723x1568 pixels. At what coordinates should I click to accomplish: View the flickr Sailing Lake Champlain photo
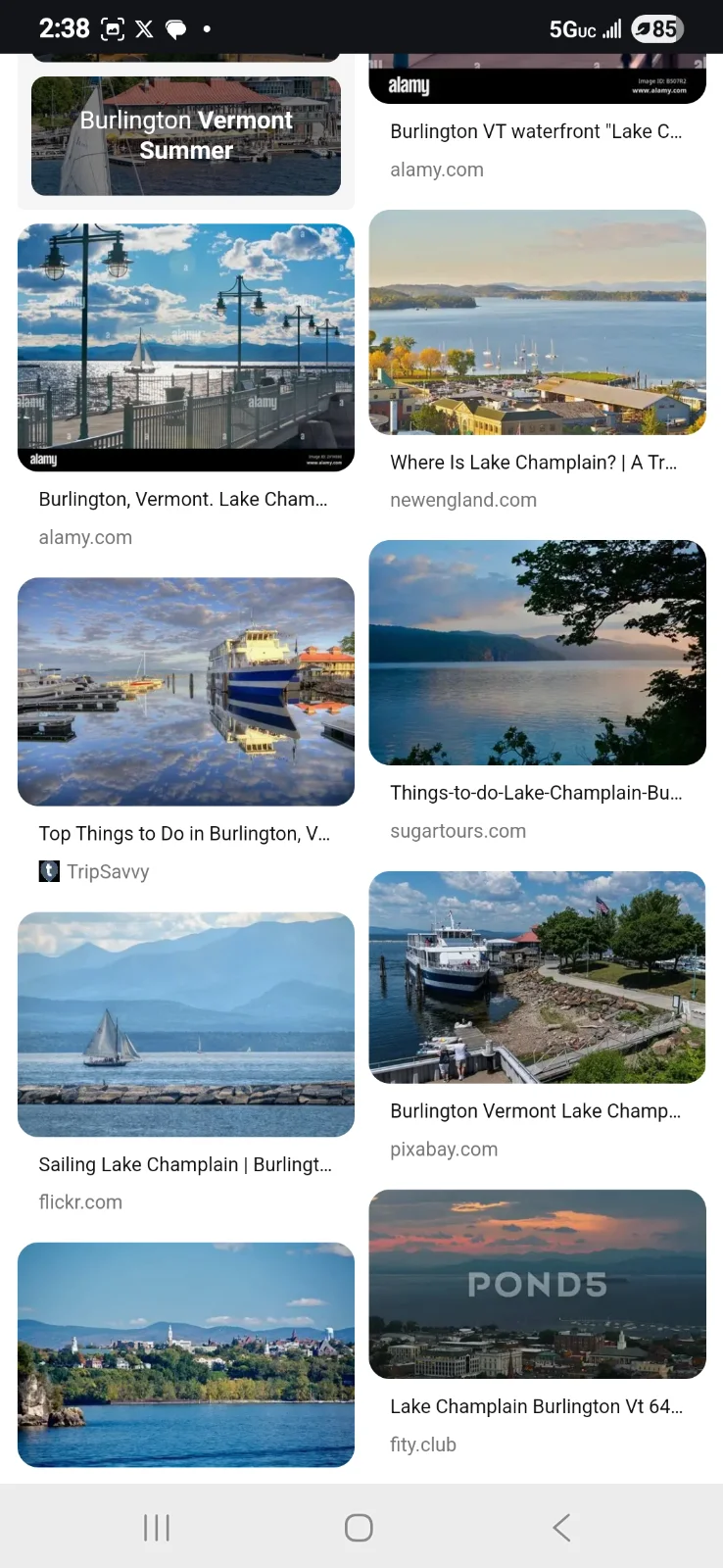[x=186, y=1024]
